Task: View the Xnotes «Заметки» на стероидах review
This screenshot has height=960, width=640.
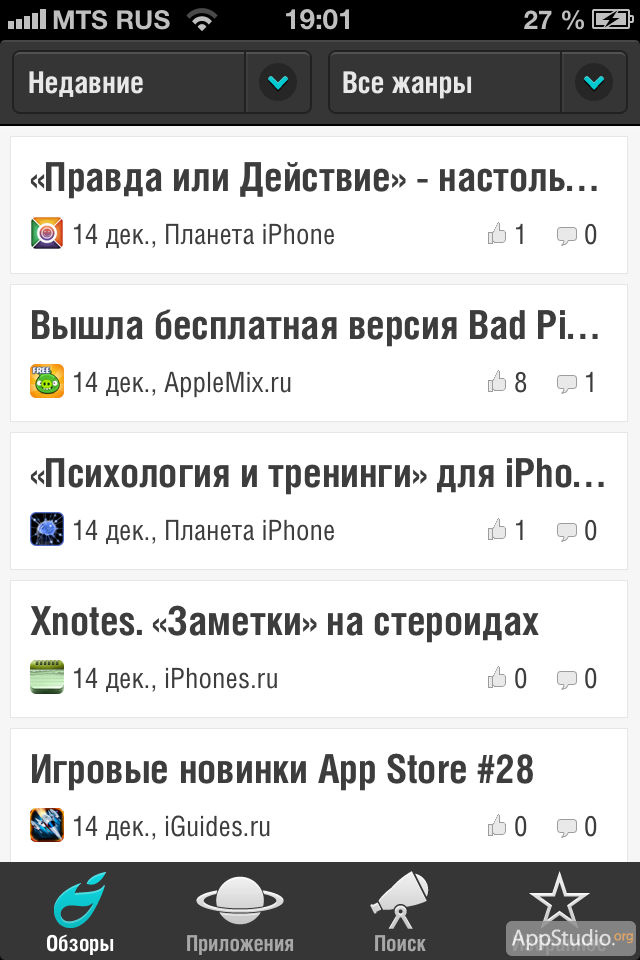Action: point(285,622)
